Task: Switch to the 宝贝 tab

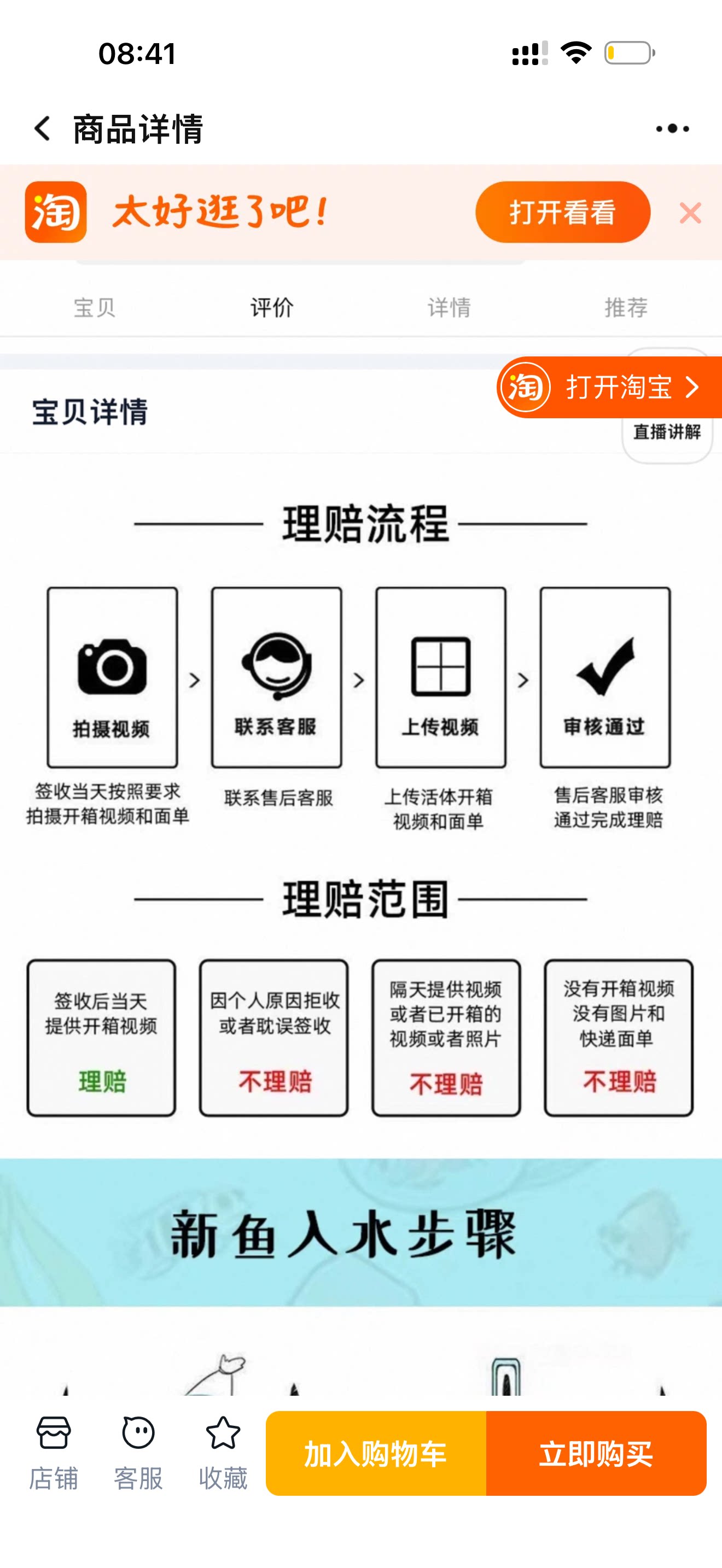Action: 95,307
